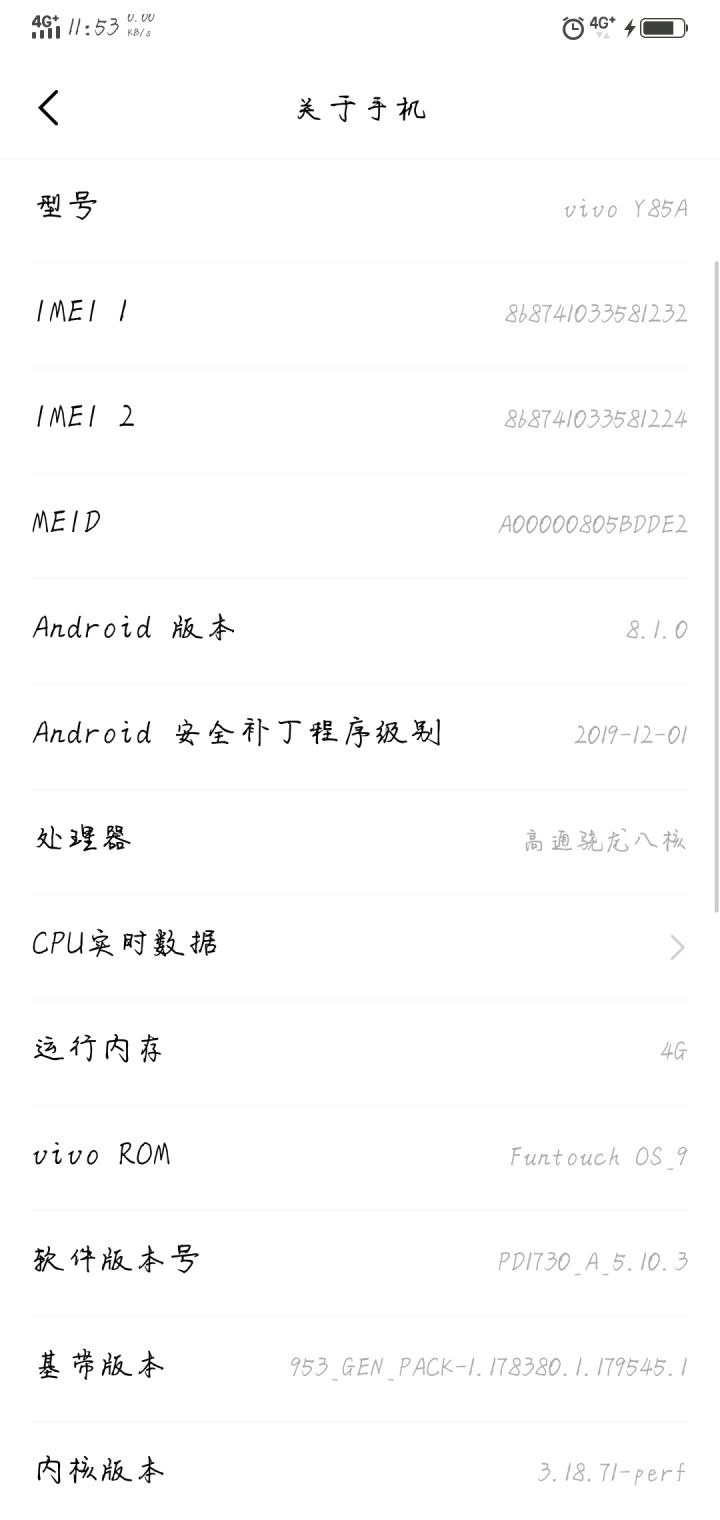Image resolution: width=720 pixels, height=1520 pixels.
Task: Expand the 处理器 processor details row
Action: point(360,840)
